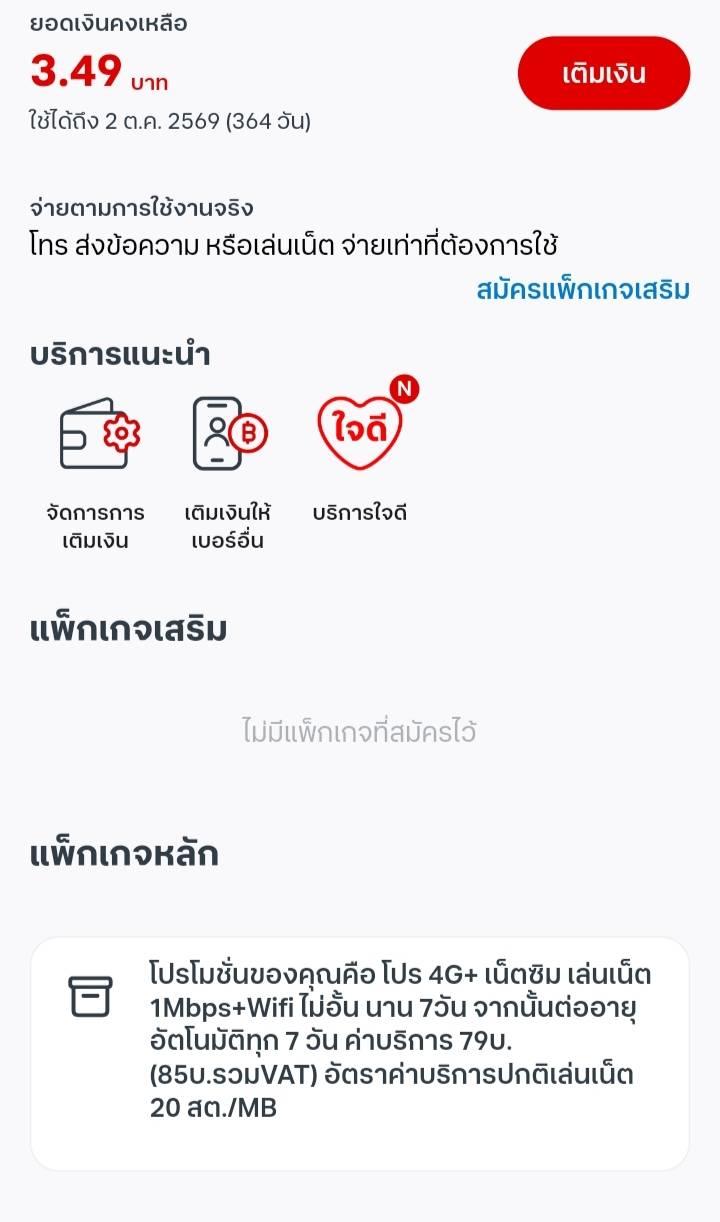Open the สมัครแพ็กเกจเสริม link
720x1222 pixels.
point(583,290)
